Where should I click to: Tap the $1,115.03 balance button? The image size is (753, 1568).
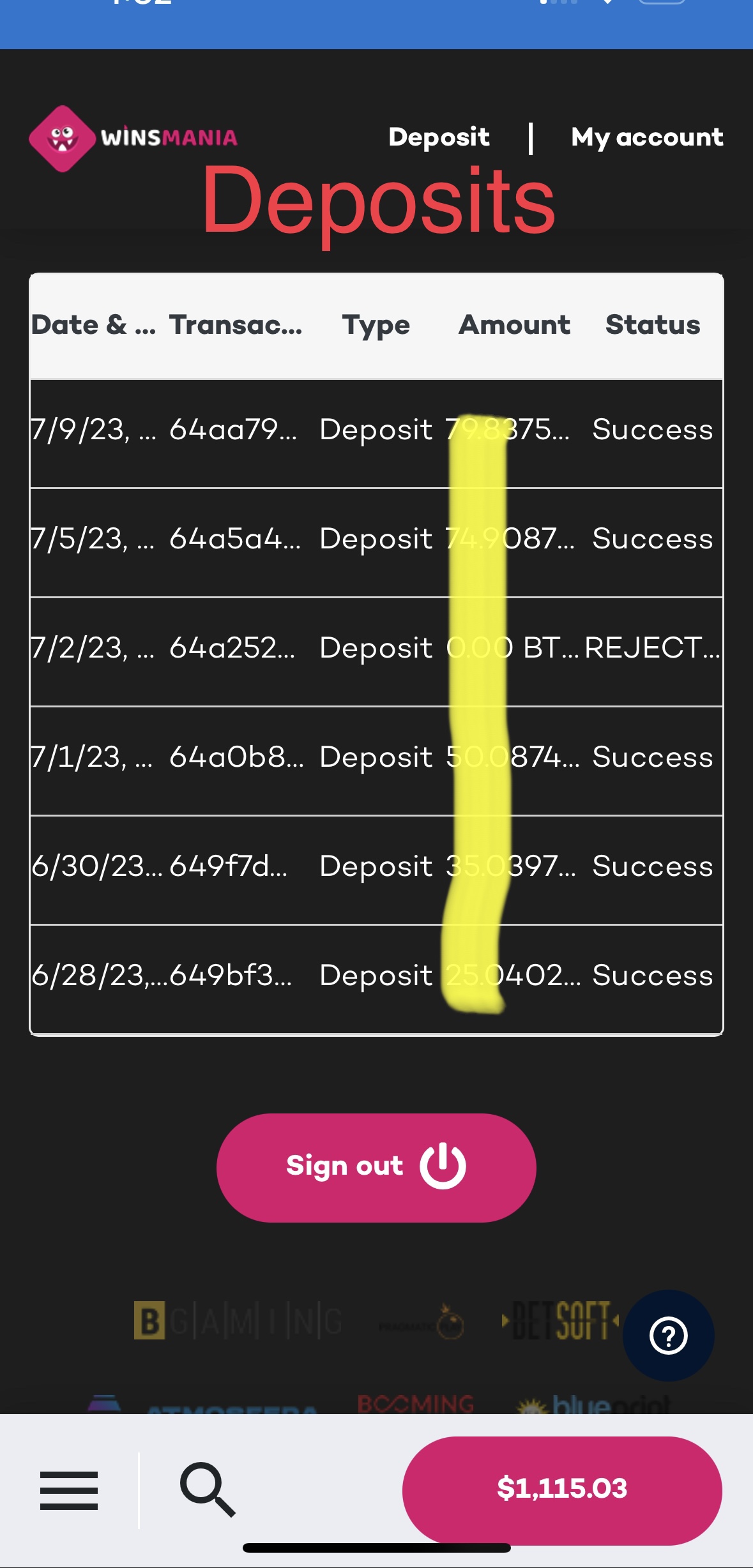(x=561, y=1489)
